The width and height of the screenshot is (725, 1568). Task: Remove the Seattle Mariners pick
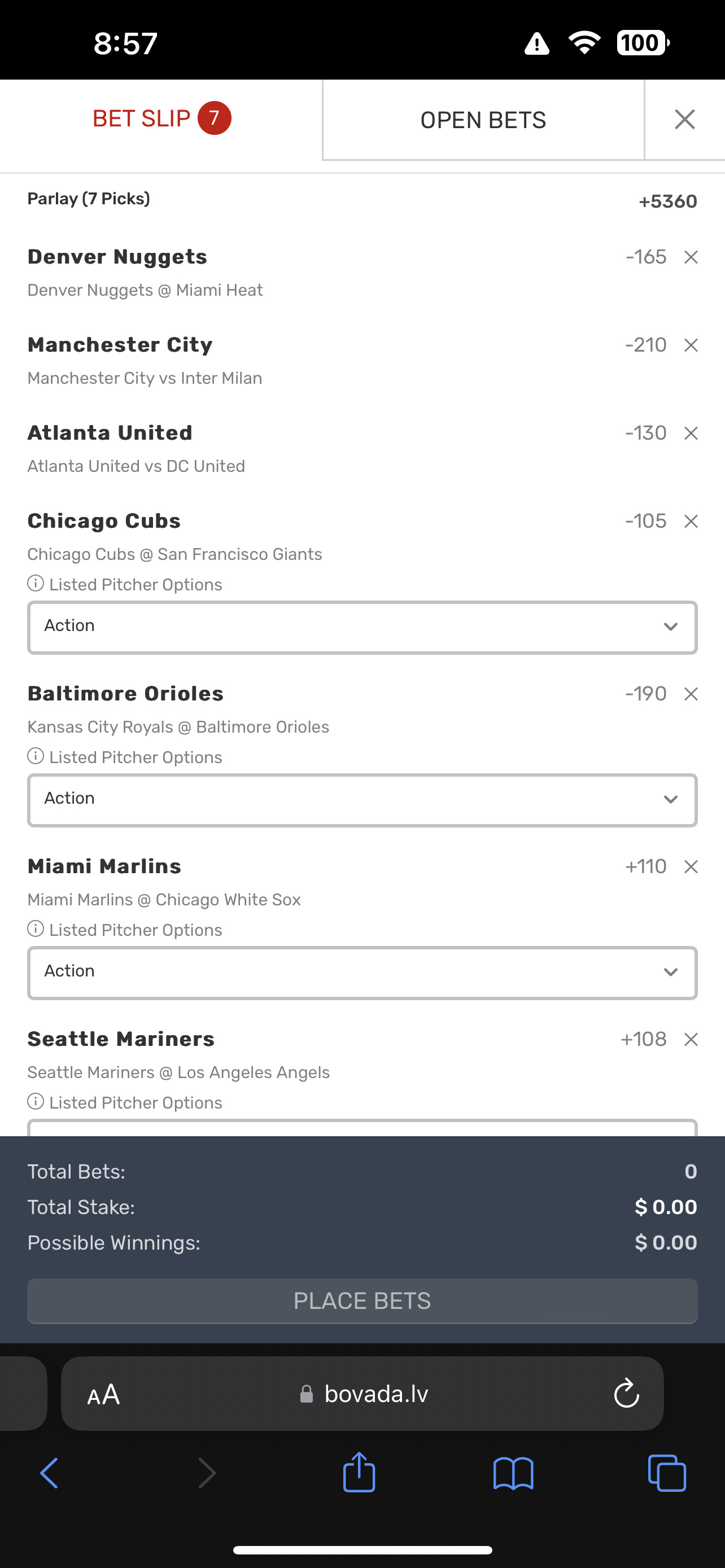(x=691, y=1040)
